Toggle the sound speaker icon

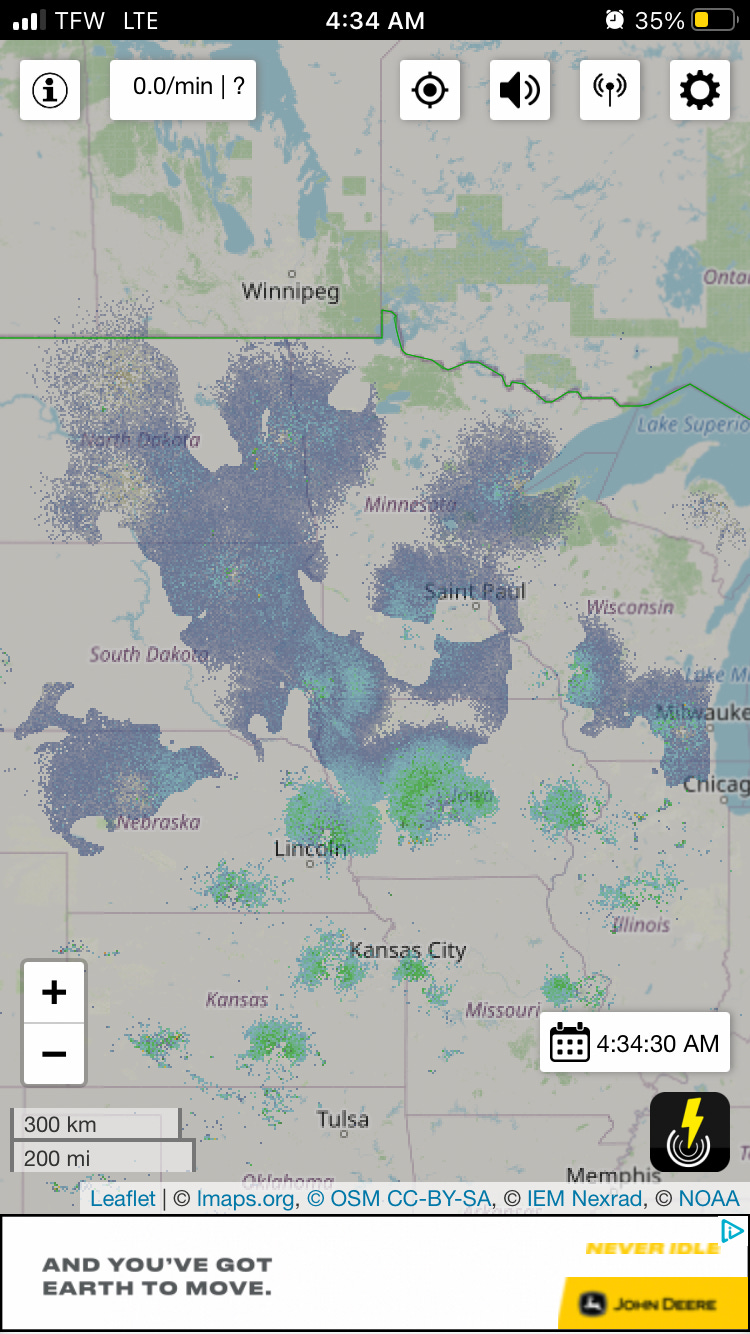point(520,90)
